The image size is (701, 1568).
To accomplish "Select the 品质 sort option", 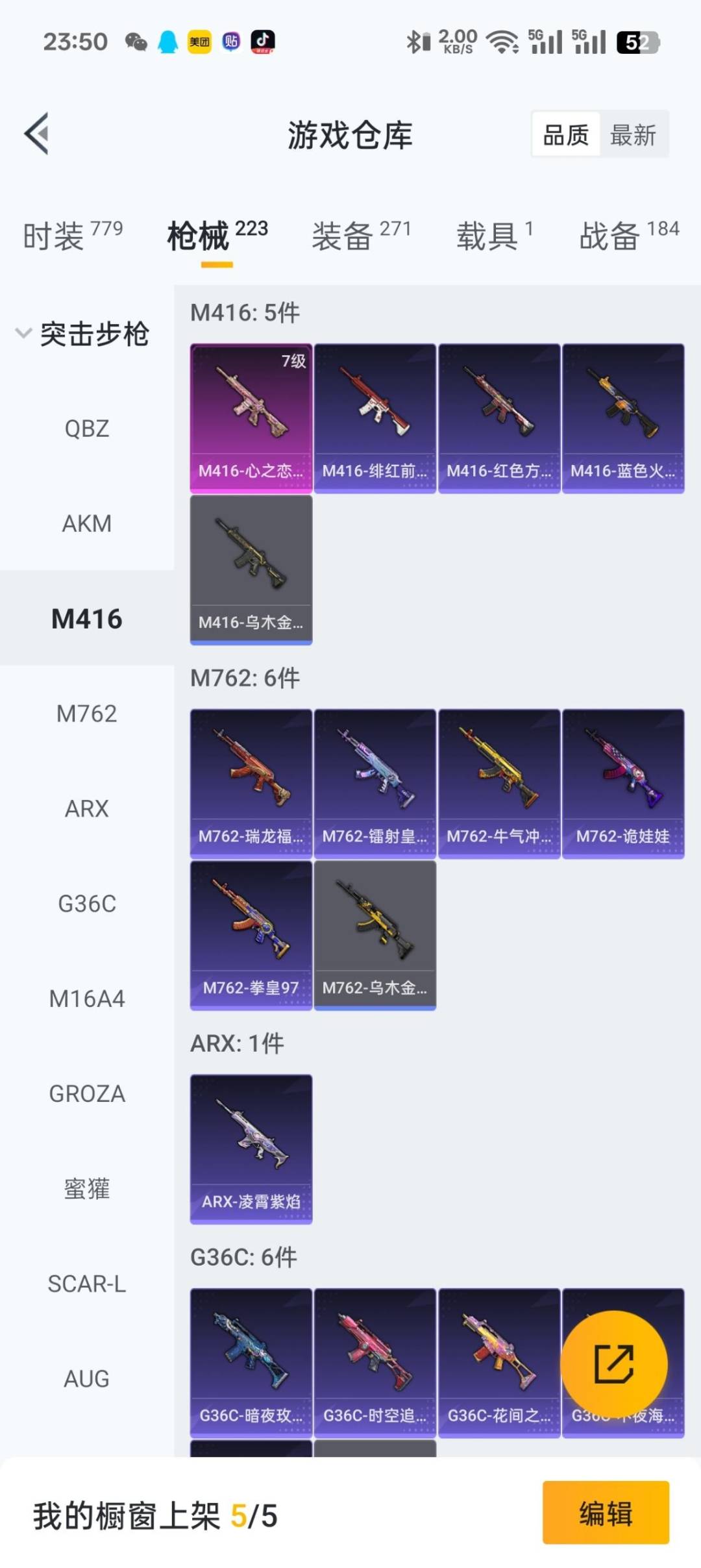I will [565, 135].
